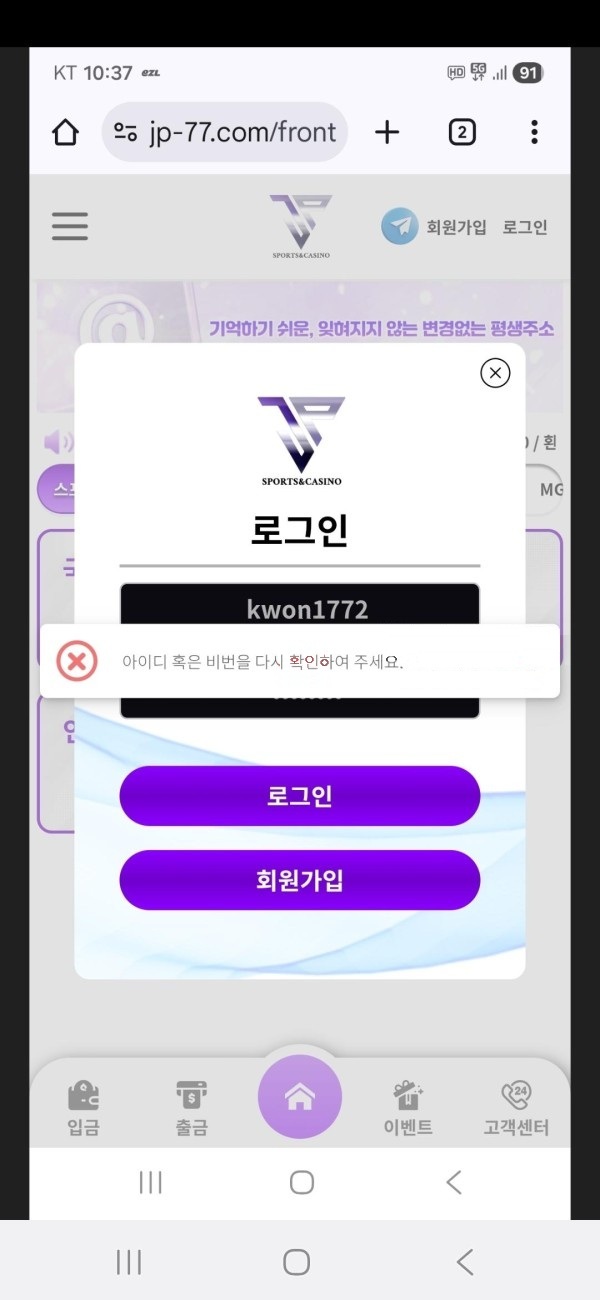Image resolution: width=600 pixels, height=1300 pixels.
Task: Open the 이벤트 events tab
Action: (x=408, y=1107)
